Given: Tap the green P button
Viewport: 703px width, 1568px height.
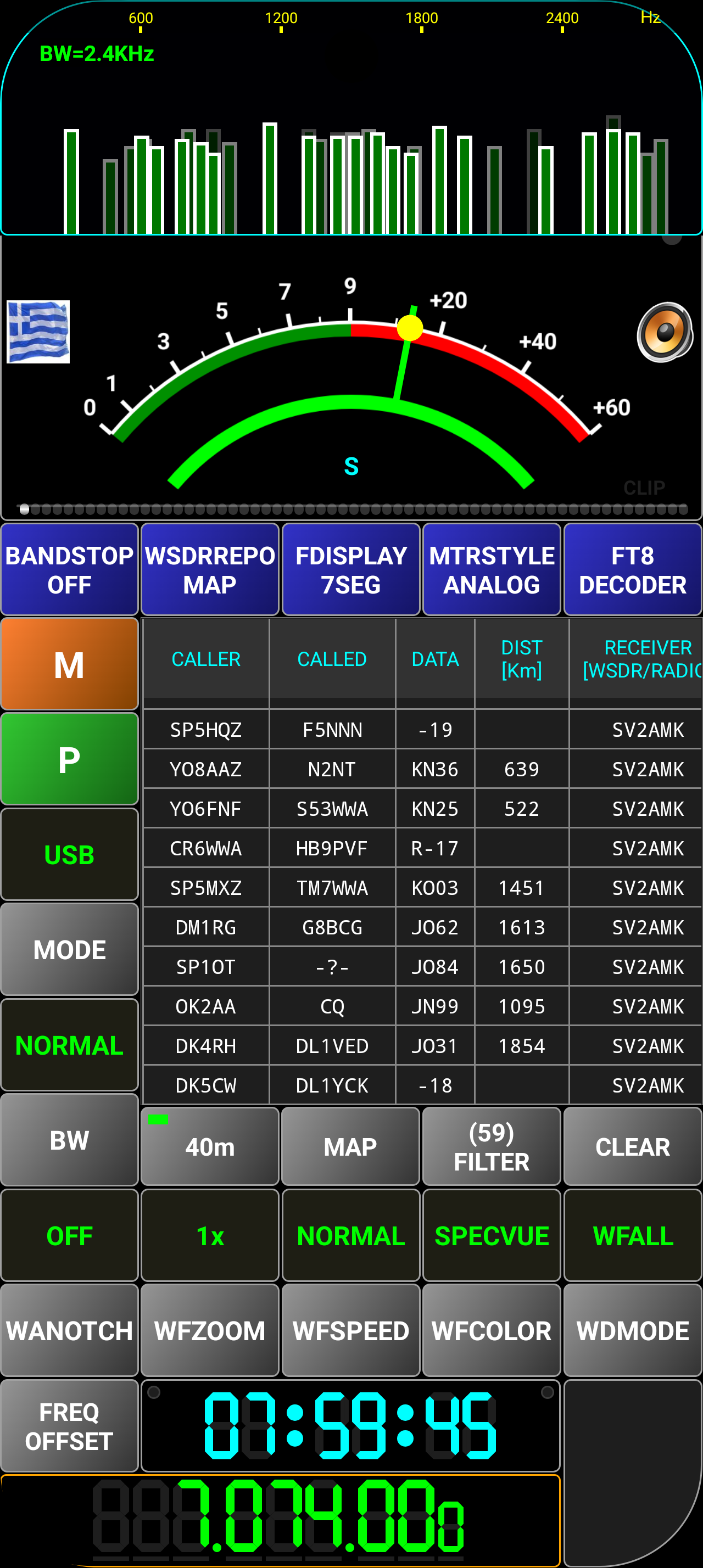Looking at the screenshot, I should coord(69,759).
